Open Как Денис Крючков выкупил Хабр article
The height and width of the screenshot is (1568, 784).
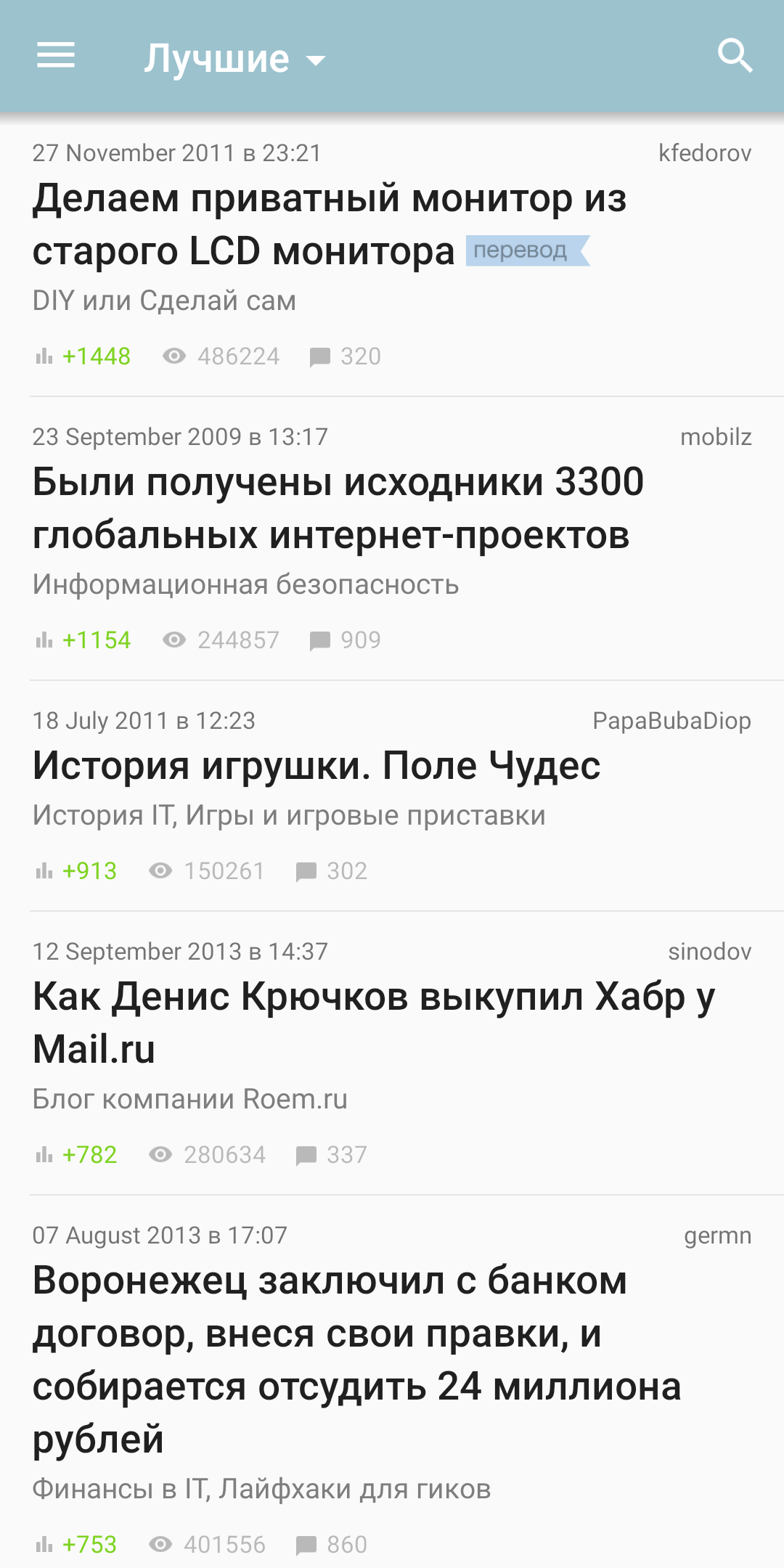[373, 1022]
